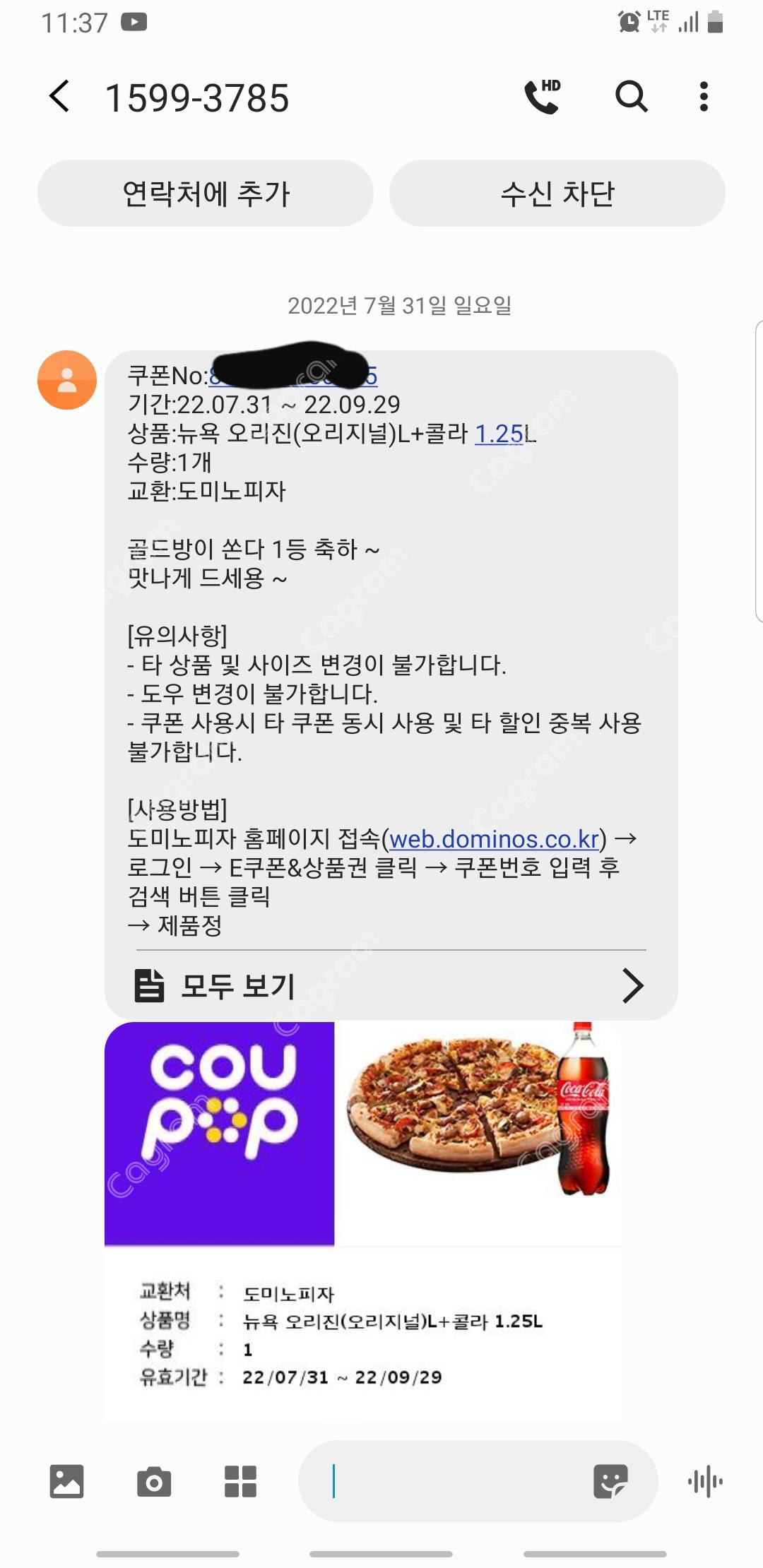
Task: Expand full message with 모두 보기
Action: (x=389, y=986)
